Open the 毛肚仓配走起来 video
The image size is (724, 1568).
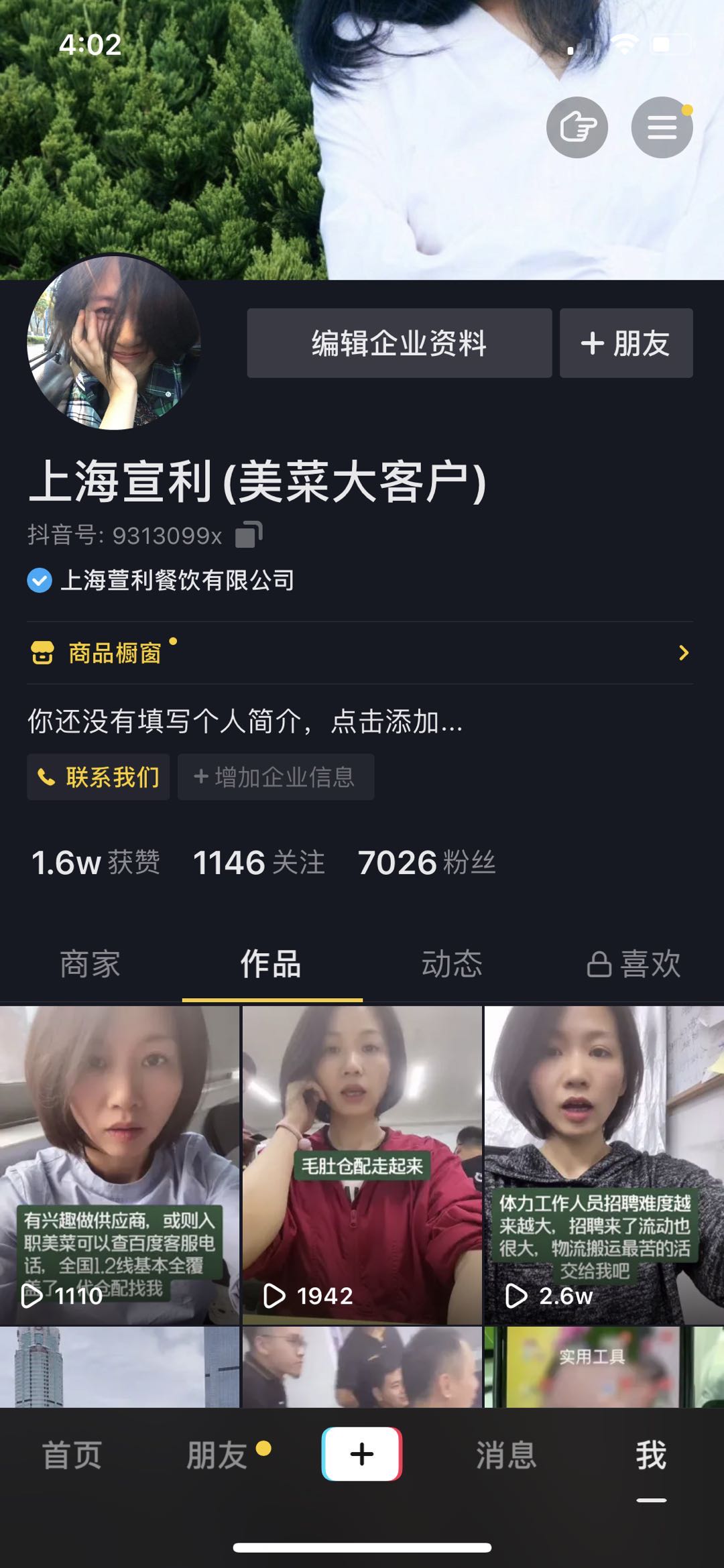click(362, 1165)
